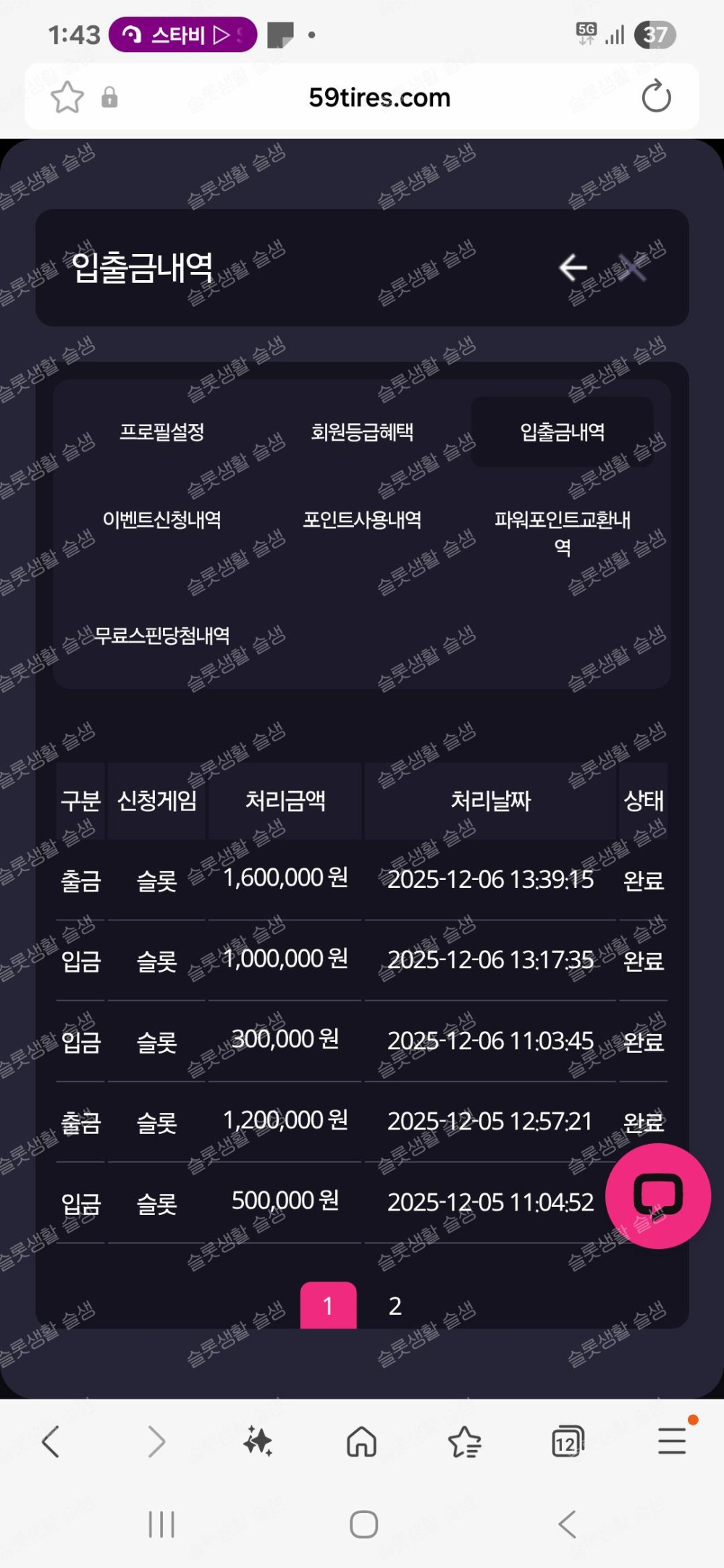Select the 입출금내역 tab

(562, 432)
